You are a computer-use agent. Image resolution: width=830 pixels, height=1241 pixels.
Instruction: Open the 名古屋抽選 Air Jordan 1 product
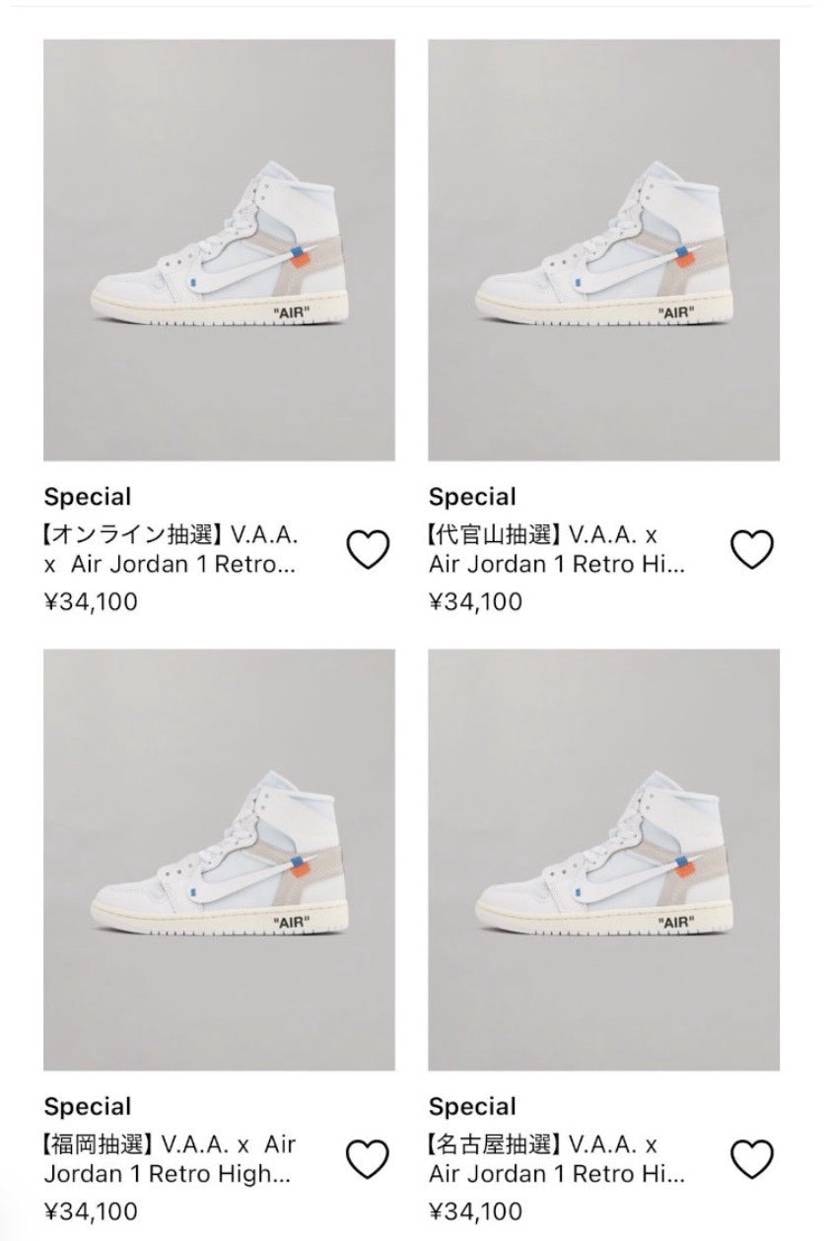pyautogui.click(x=604, y=860)
